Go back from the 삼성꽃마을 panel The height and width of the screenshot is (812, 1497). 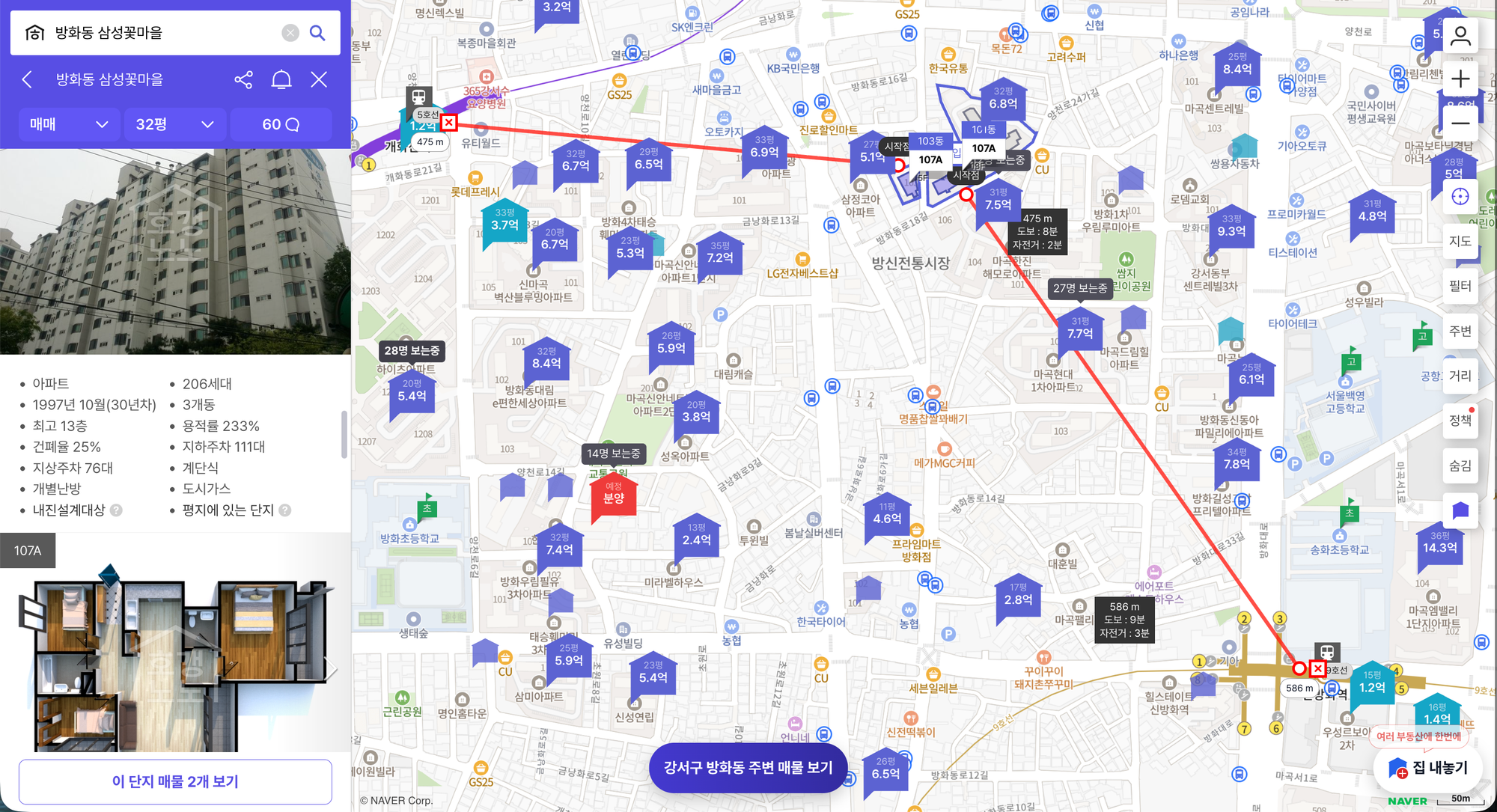coord(28,79)
